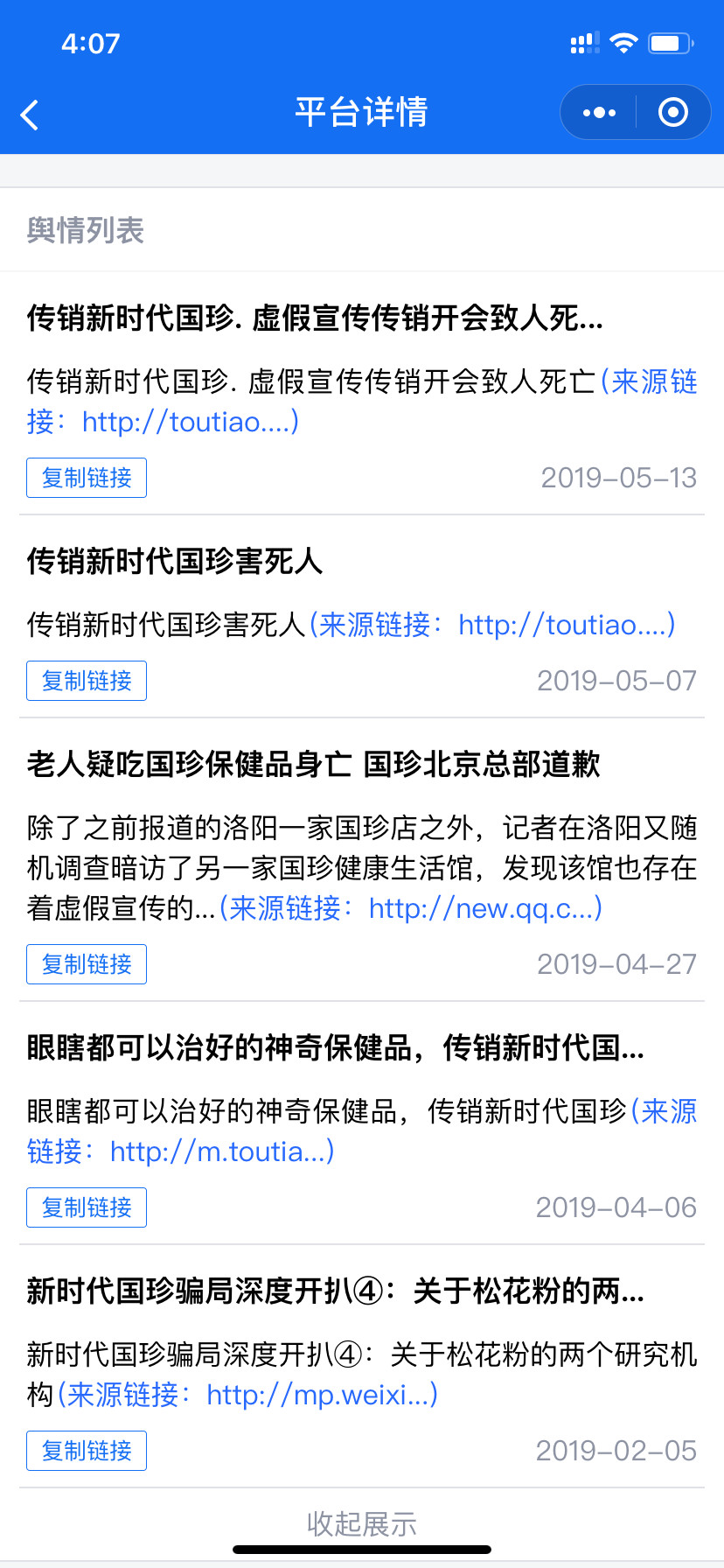Copy link for the 2019-02-05 article
Screen dimensions: 724x1568
click(87, 1451)
